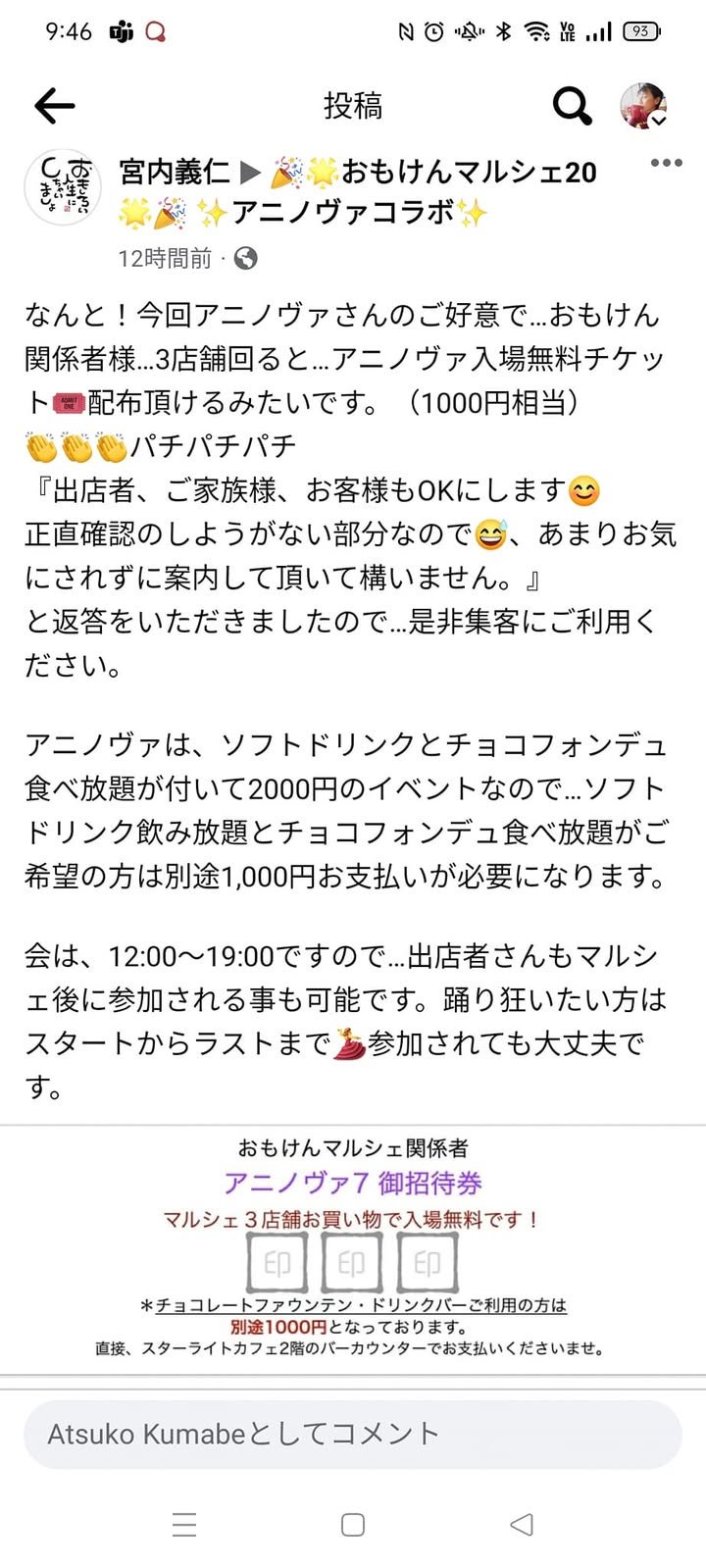This screenshot has height=1568, width=706.
Task: Go back using the top arrow
Action: (54, 106)
